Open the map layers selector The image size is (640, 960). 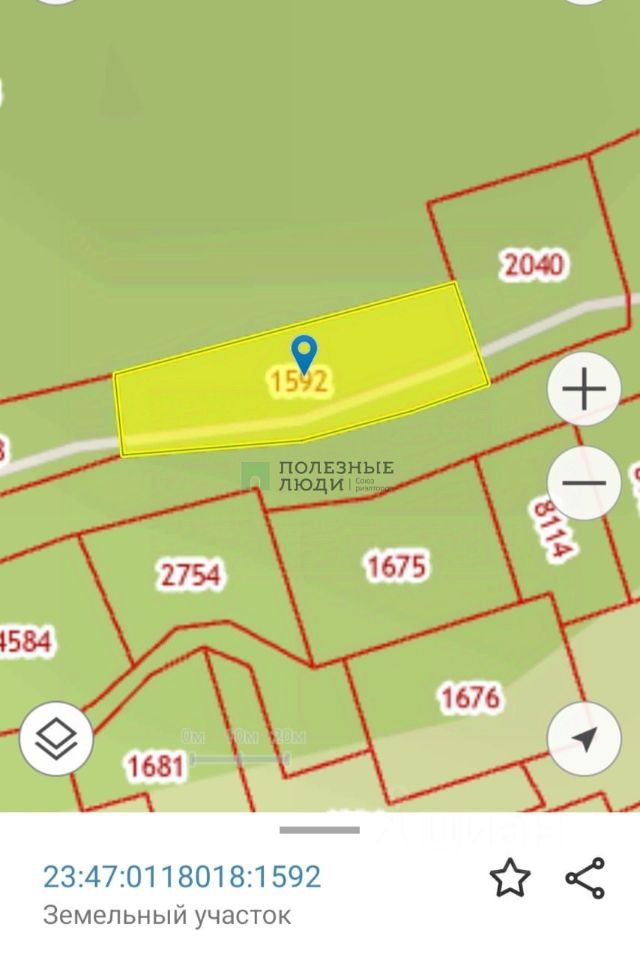[x=56, y=739]
